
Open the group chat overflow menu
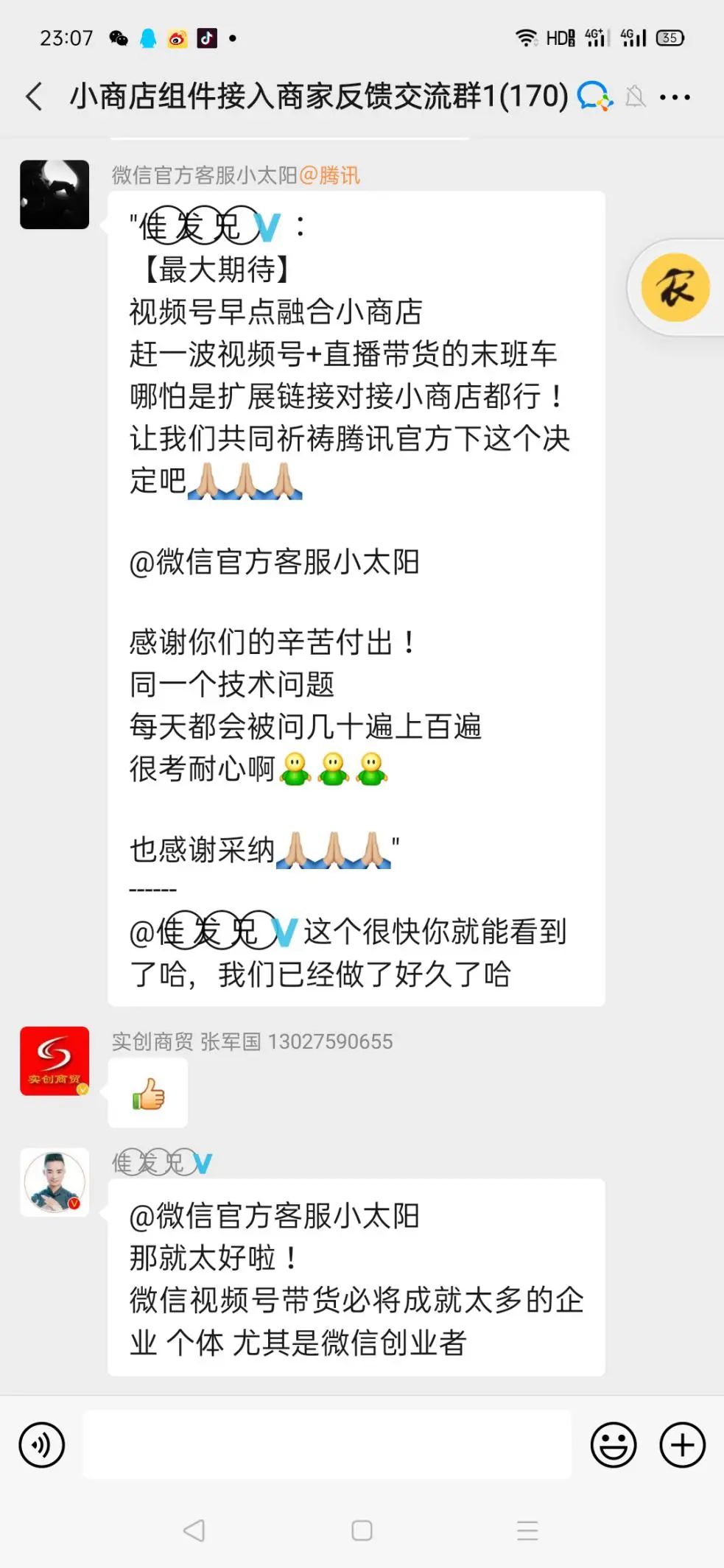[x=675, y=96]
